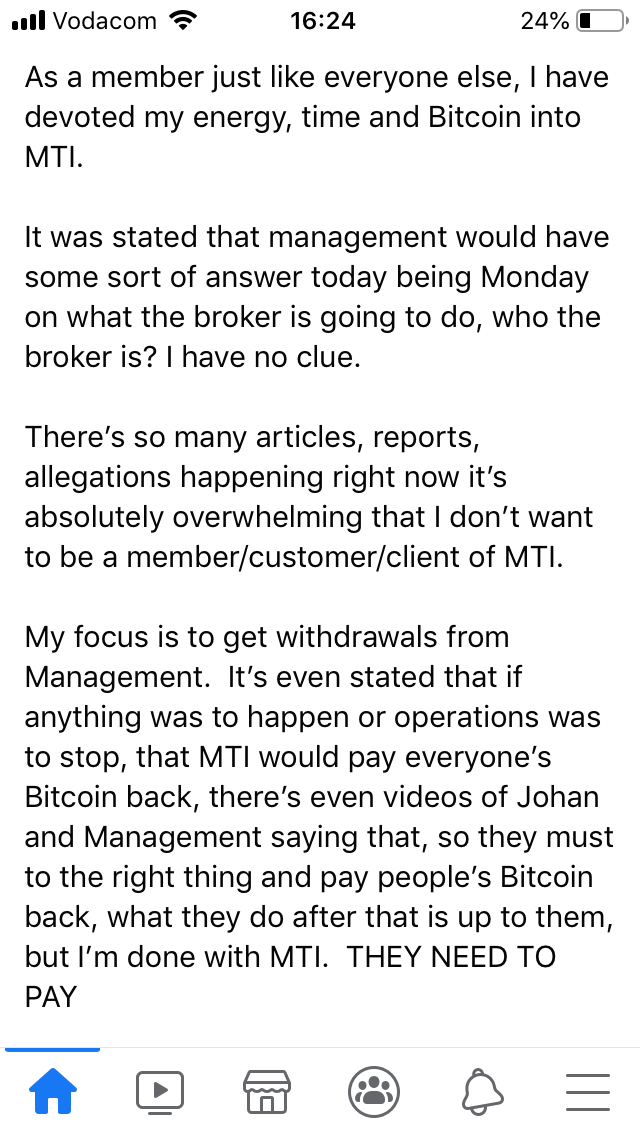
Task: Open the notifications bell
Action: point(480,1090)
